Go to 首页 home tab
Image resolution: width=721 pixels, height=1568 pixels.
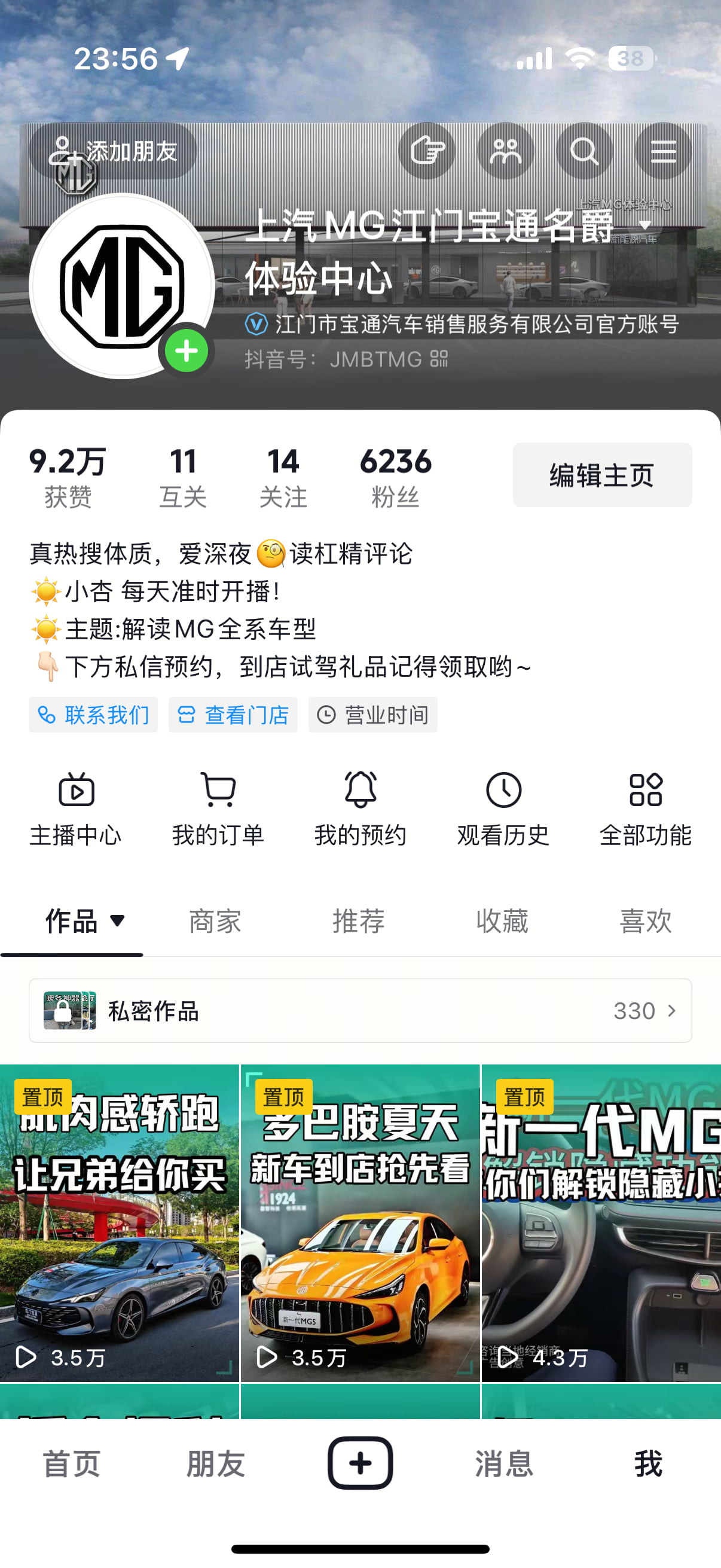[72, 1464]
